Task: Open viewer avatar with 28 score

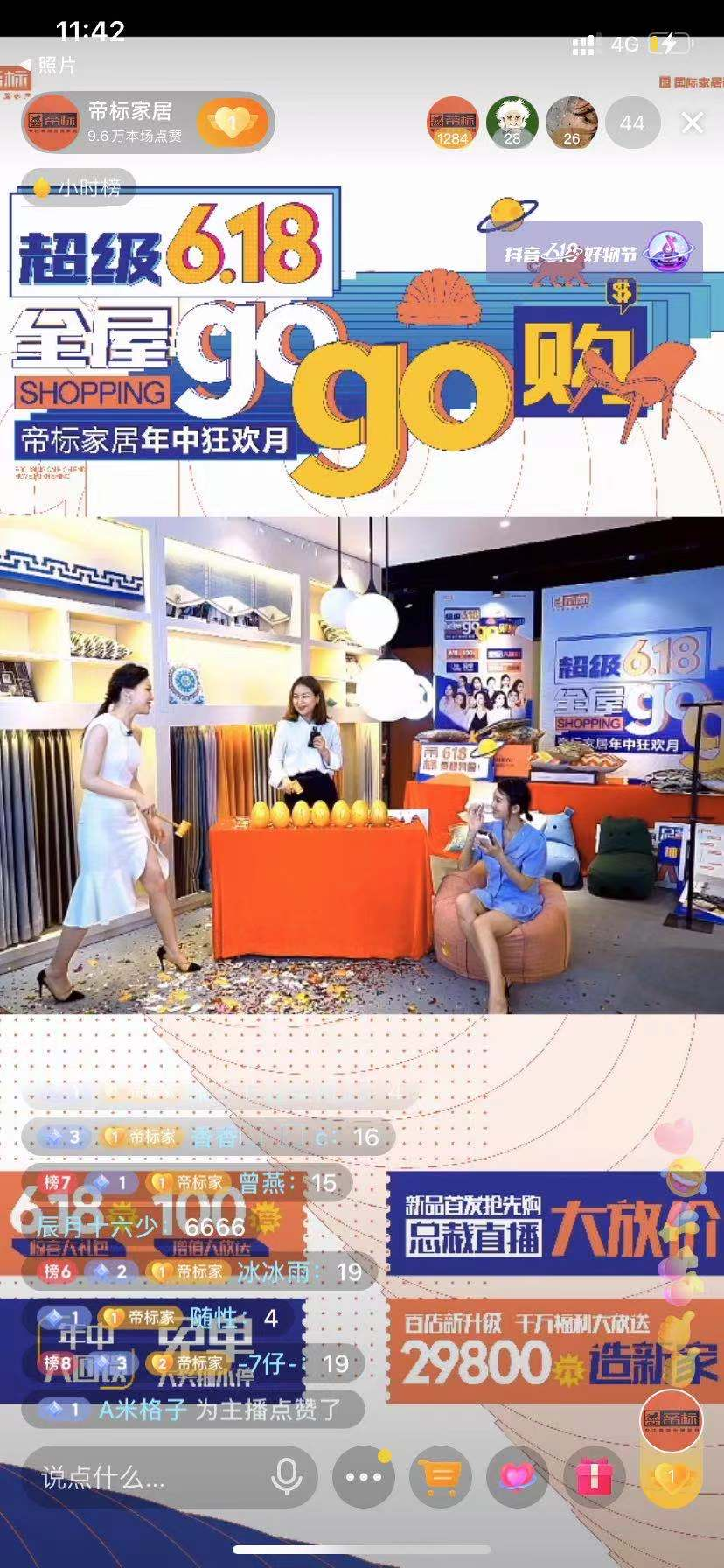Action: coord(512,122)
